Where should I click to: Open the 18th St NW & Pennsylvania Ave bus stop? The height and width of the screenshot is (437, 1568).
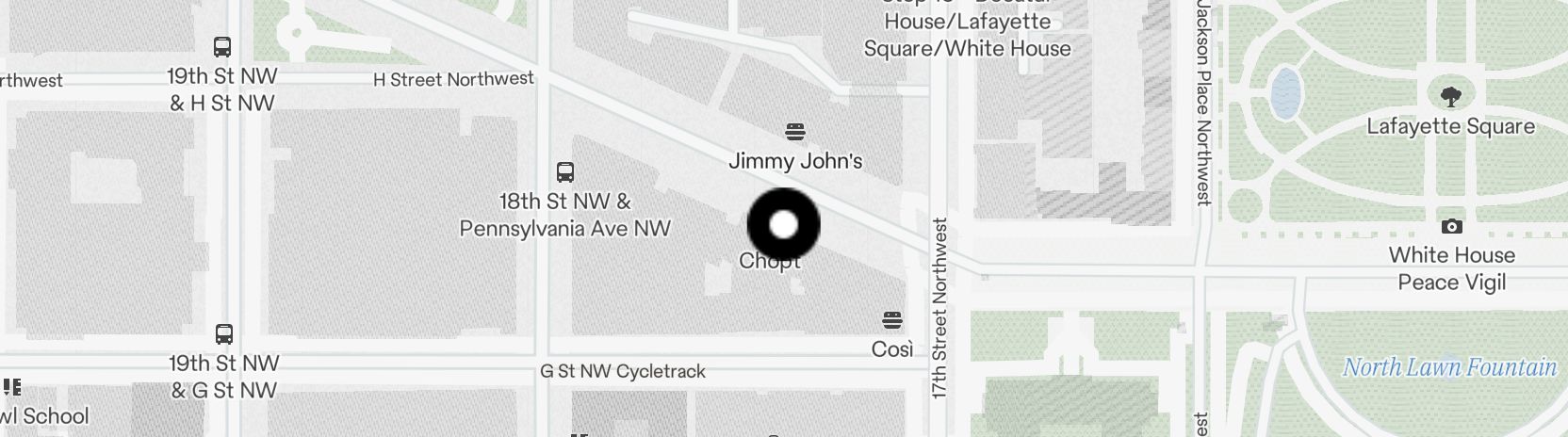(565, 172)
